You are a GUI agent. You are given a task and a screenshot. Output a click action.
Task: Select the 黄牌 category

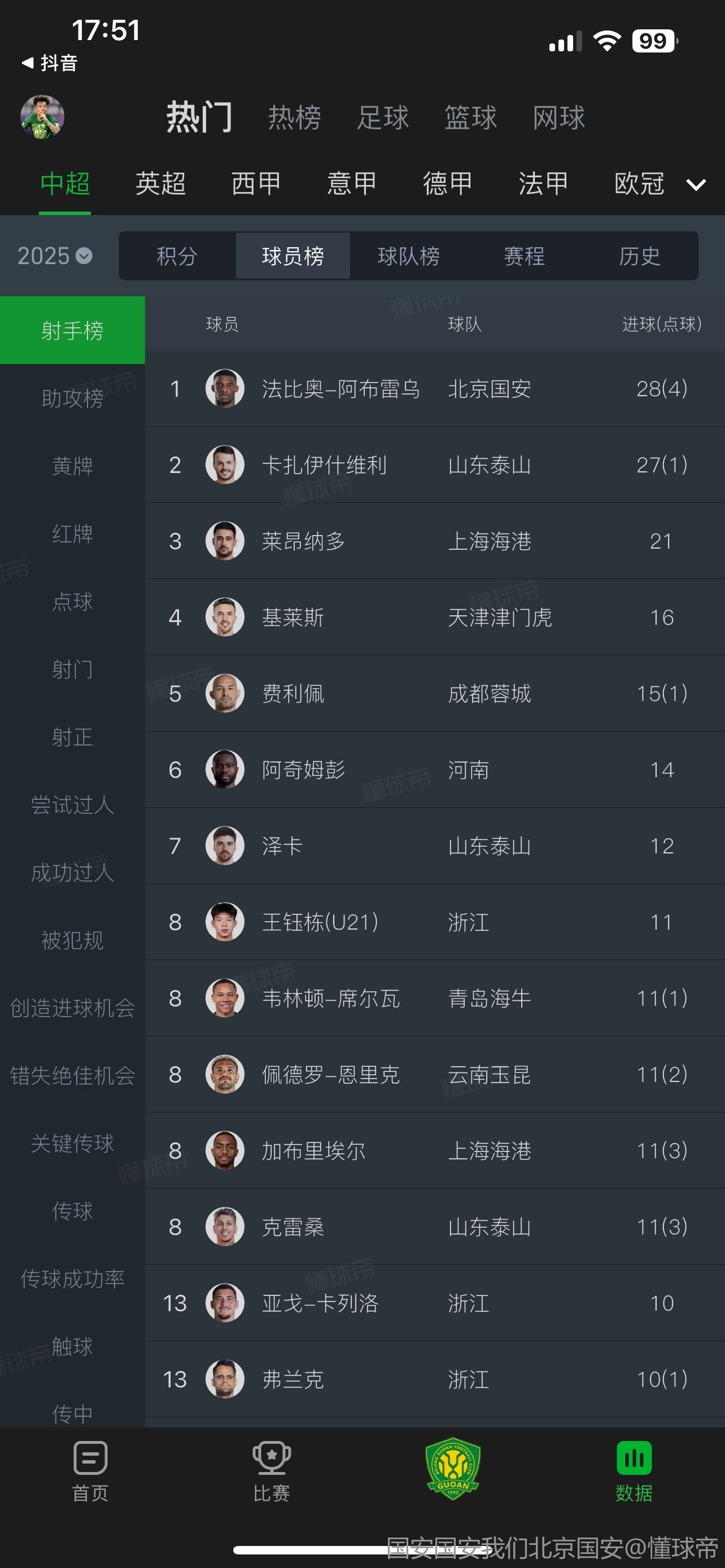coord(72,466)
